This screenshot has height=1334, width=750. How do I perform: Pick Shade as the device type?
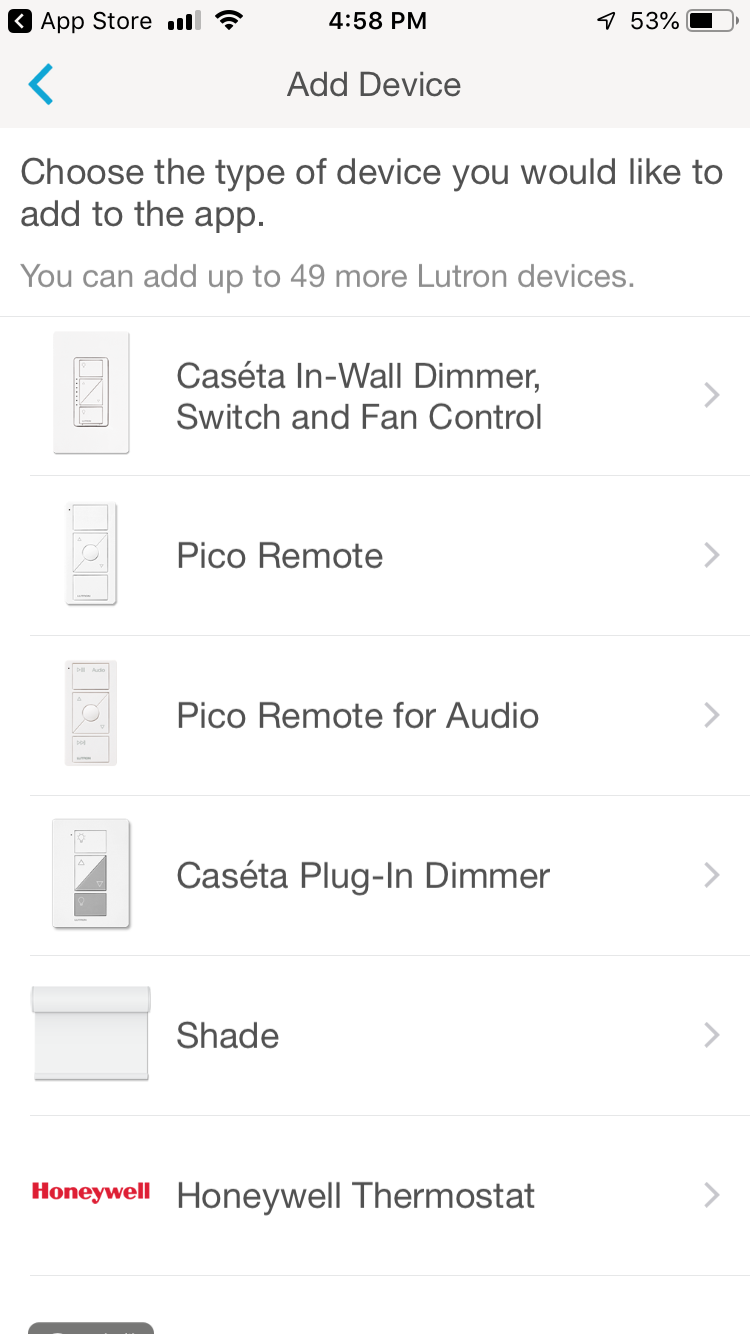[x=375, y=1036]
